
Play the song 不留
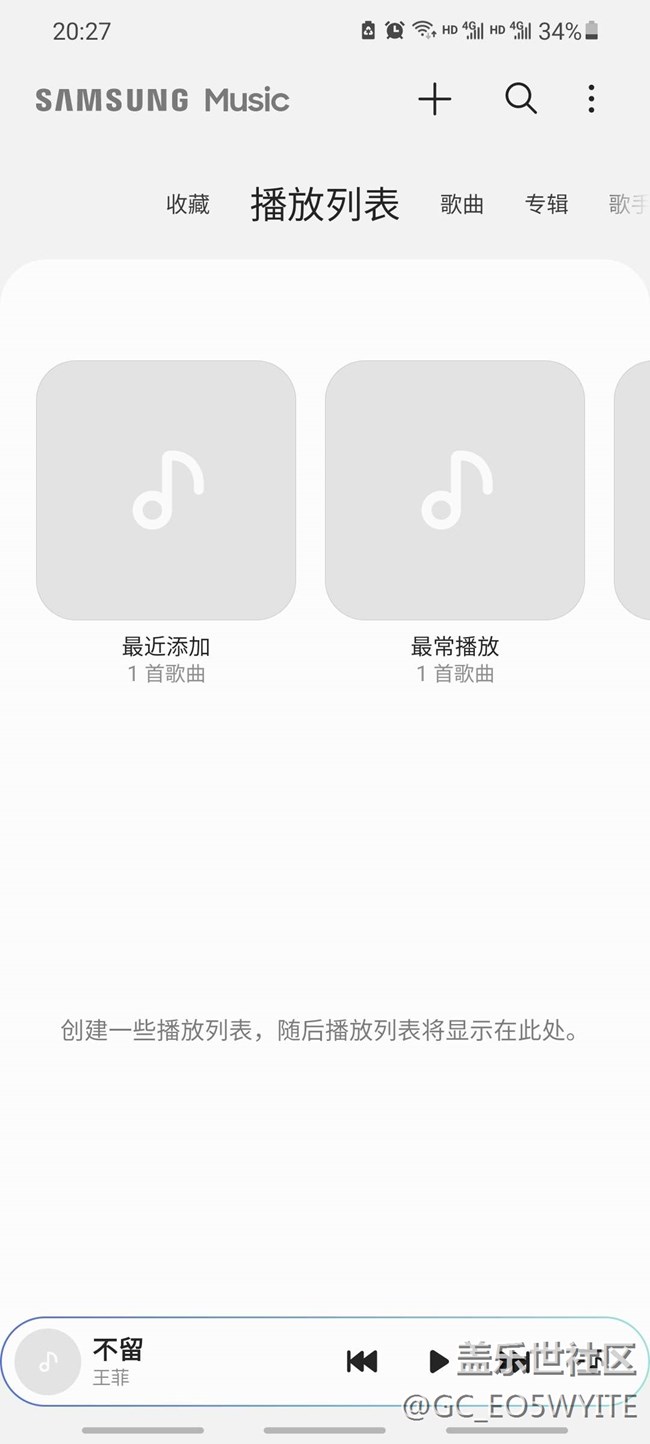(x=438, y=1361)
